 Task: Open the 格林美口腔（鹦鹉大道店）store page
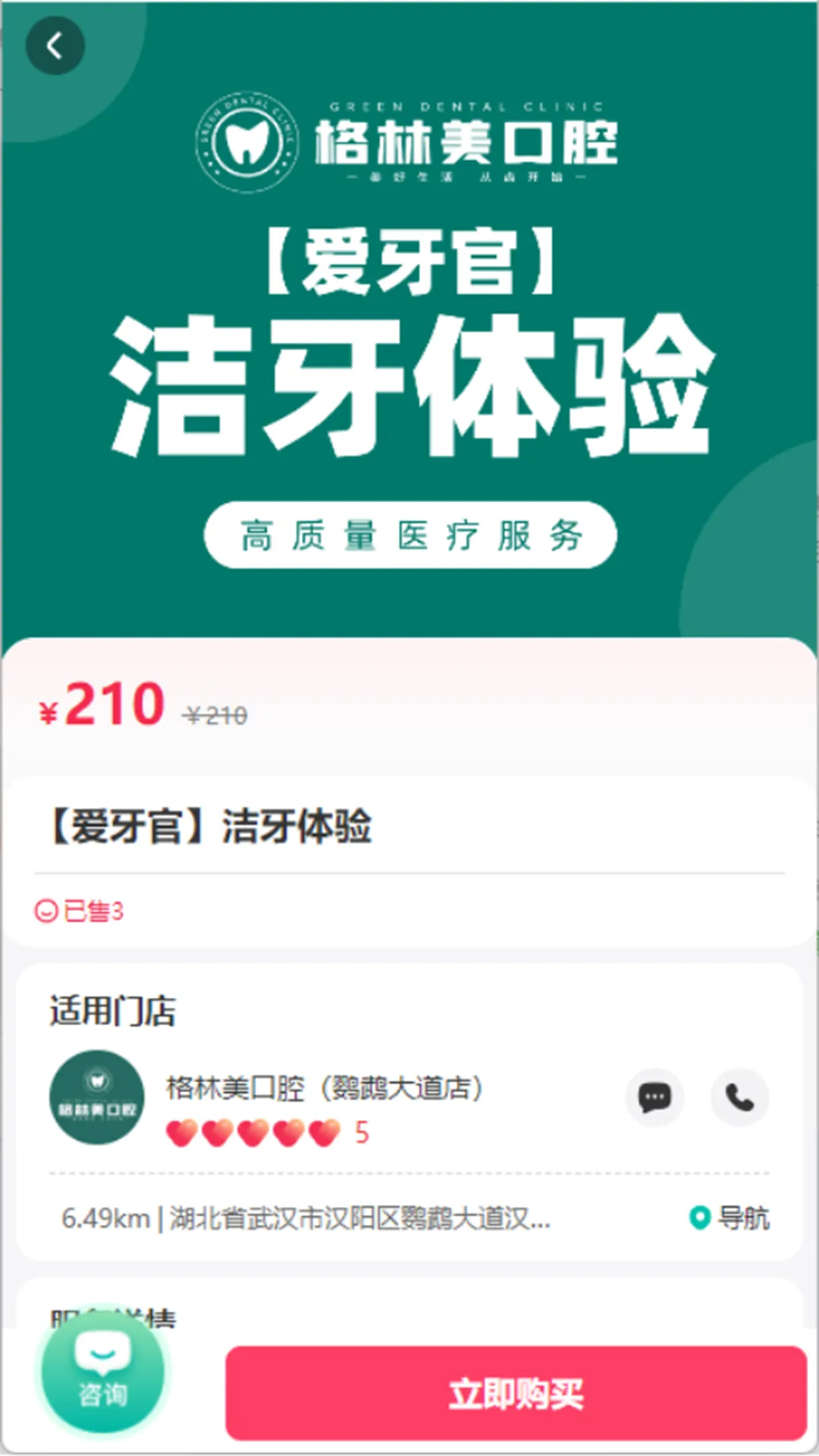click(x=325, y=1088)
